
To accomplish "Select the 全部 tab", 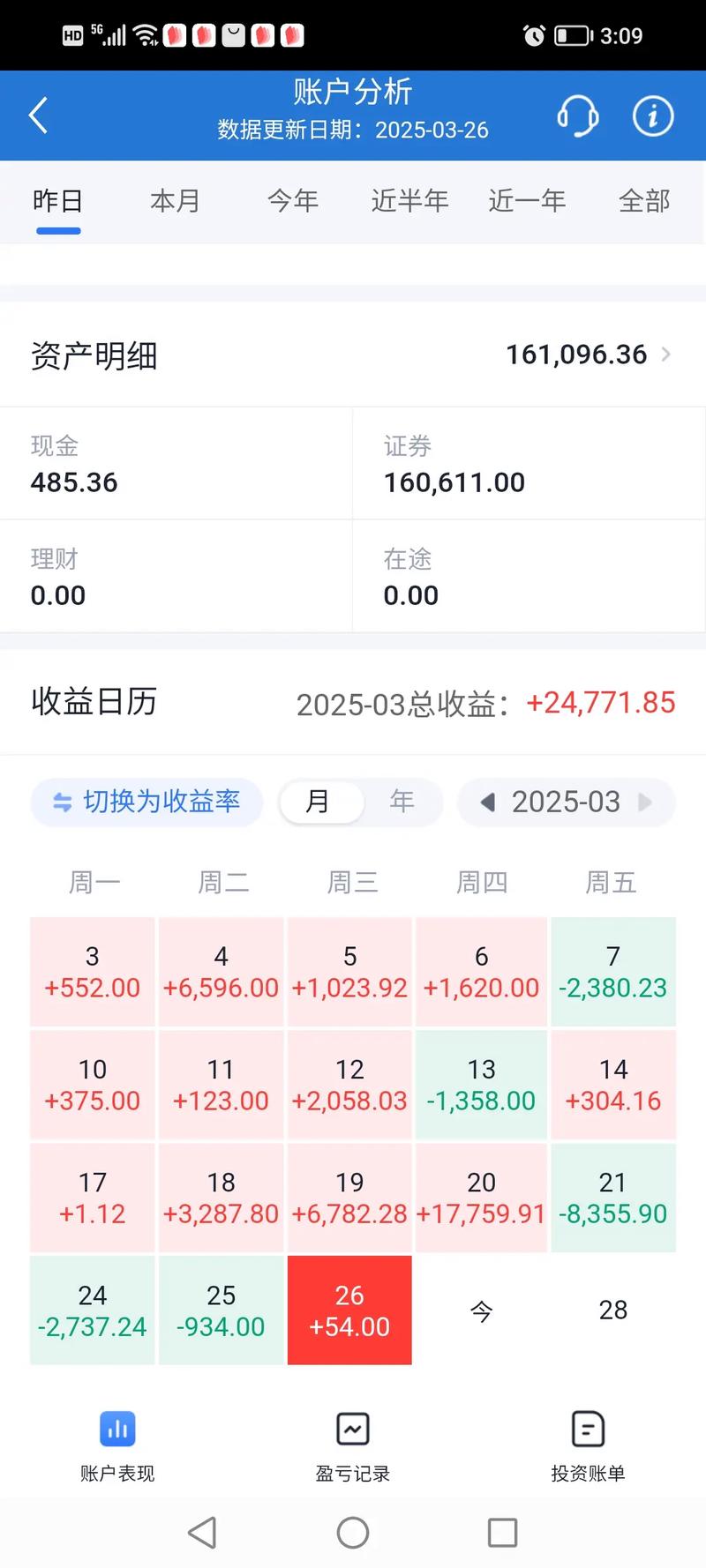I will click(x=643, y=201).
